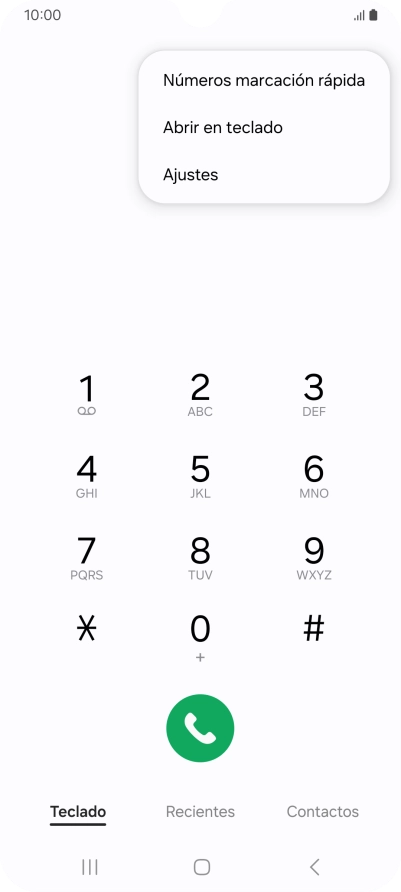Tap the 7 PQRS key
This screenshot has height=892, width=401.
(86, 559)
